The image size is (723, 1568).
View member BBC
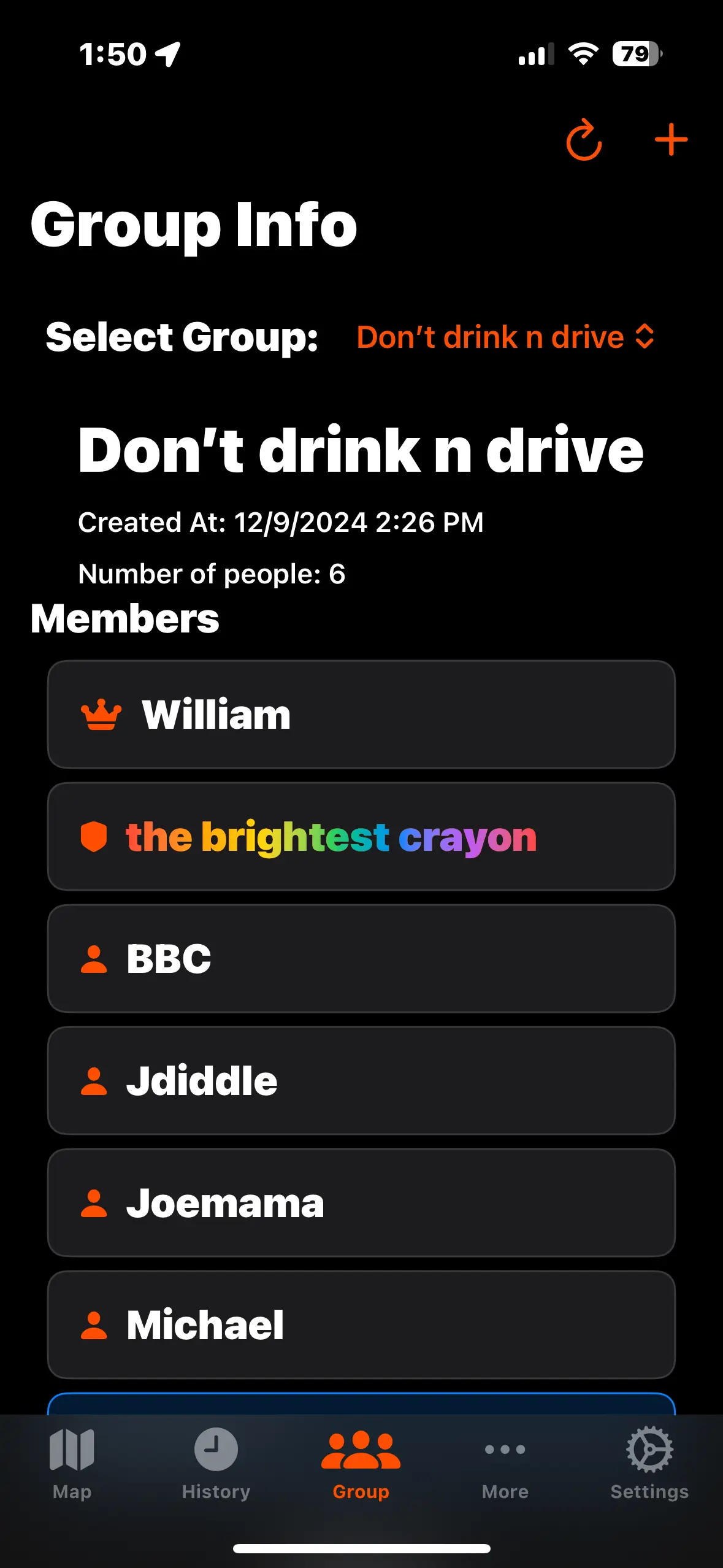(x=361, y=959)
